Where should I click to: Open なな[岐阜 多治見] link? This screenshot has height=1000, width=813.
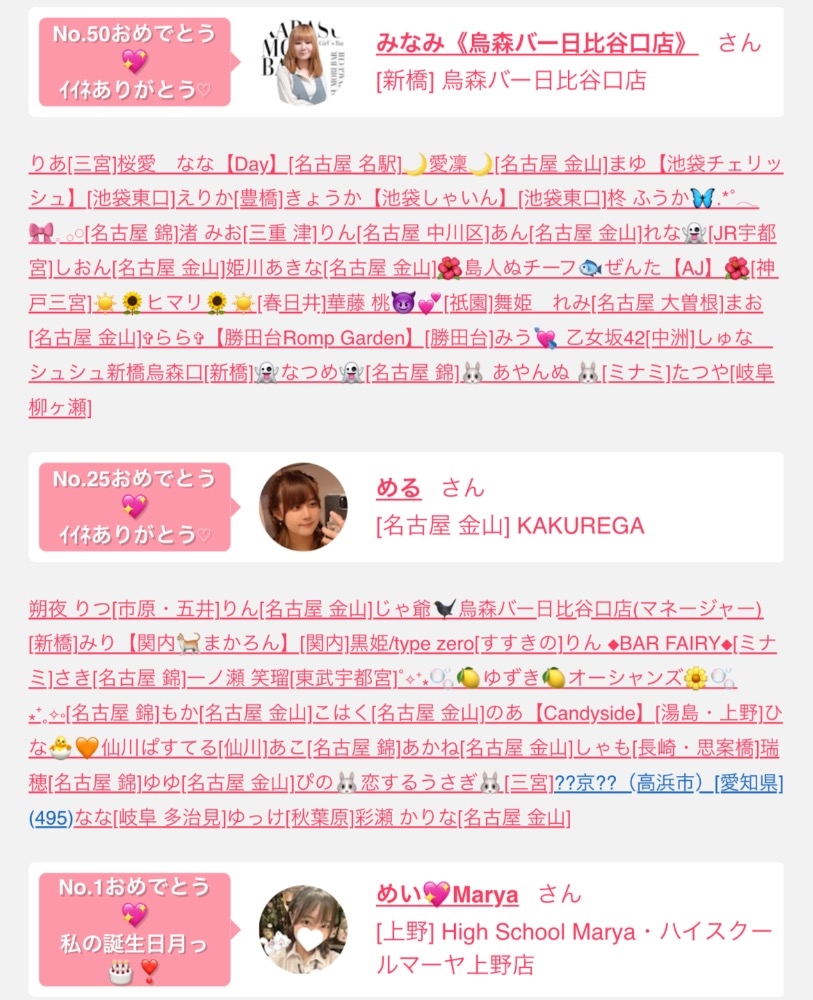pyautogui.click(x=150, y=817)
